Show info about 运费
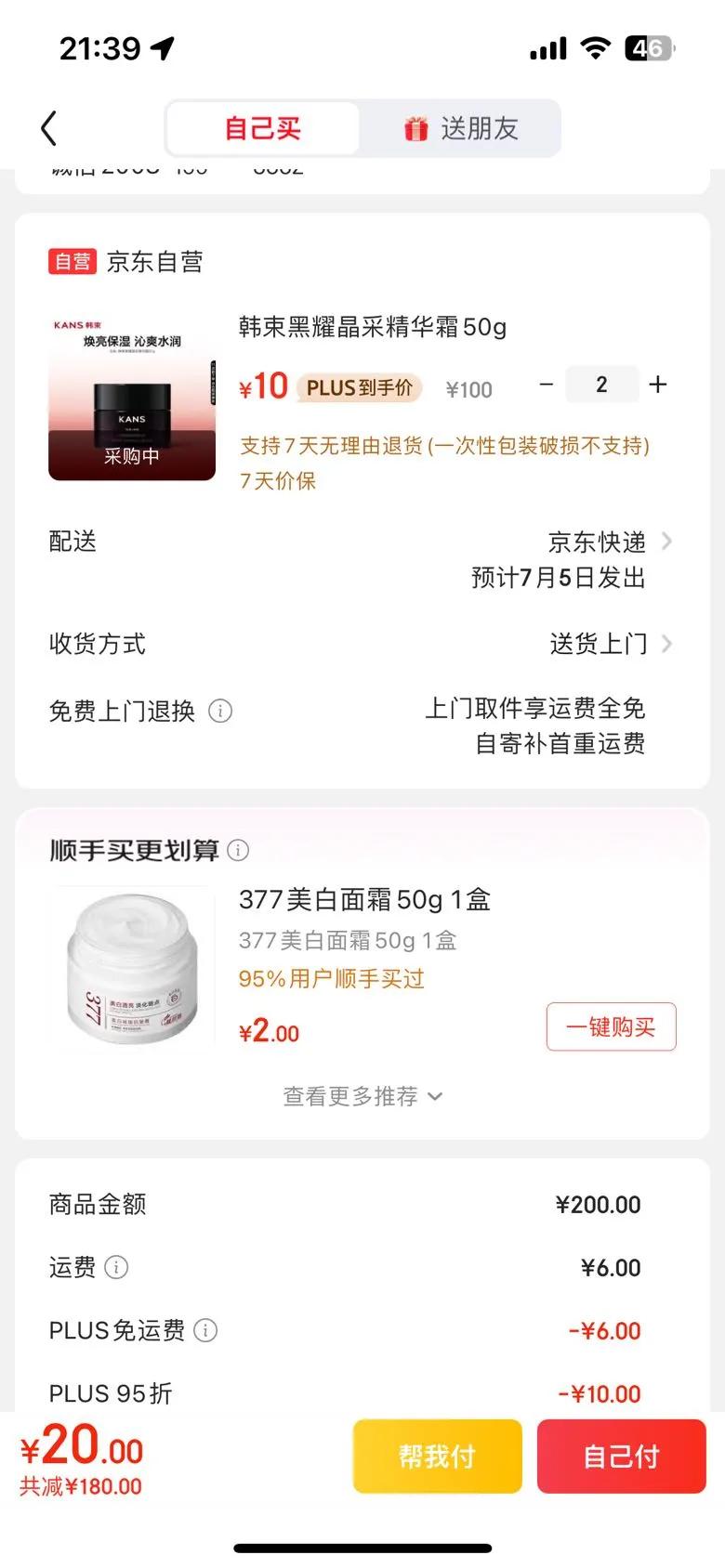725x1568 pixels. pos(116,1267)
